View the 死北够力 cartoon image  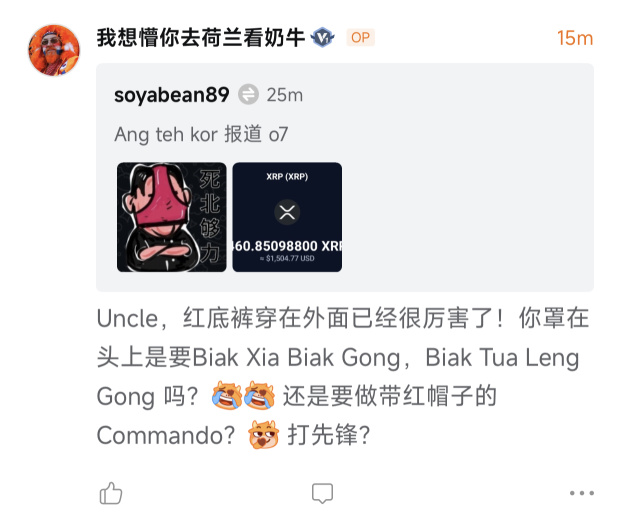pos(171,217)
